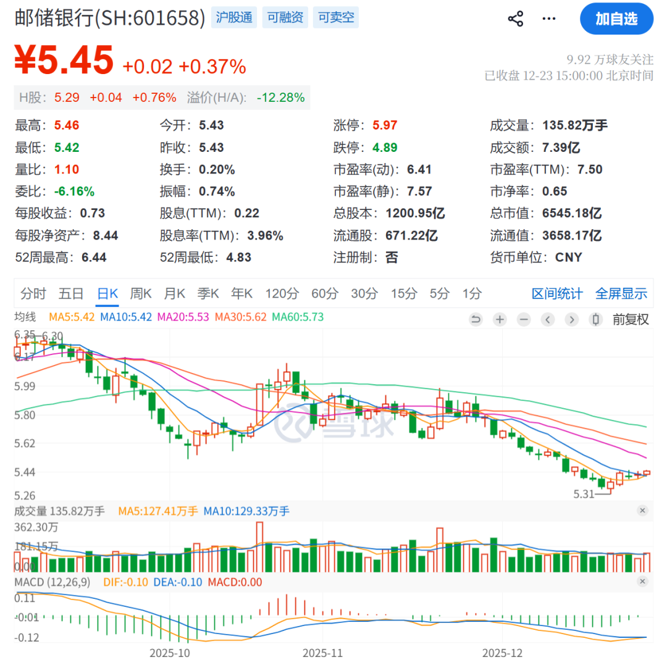Switch chart to 分时 view
This screenshot has width=667, height=665.
pyautogui.click(x=33, y=294)
